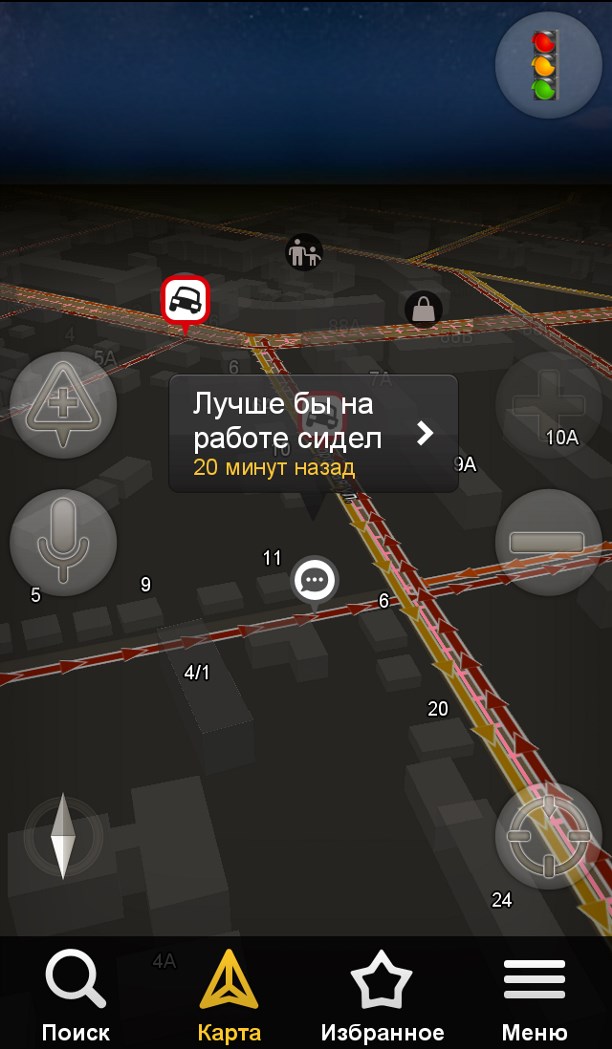This screenshot has width=612, height=1049.
Task: Open the Избранное tab
Action: 382,994
